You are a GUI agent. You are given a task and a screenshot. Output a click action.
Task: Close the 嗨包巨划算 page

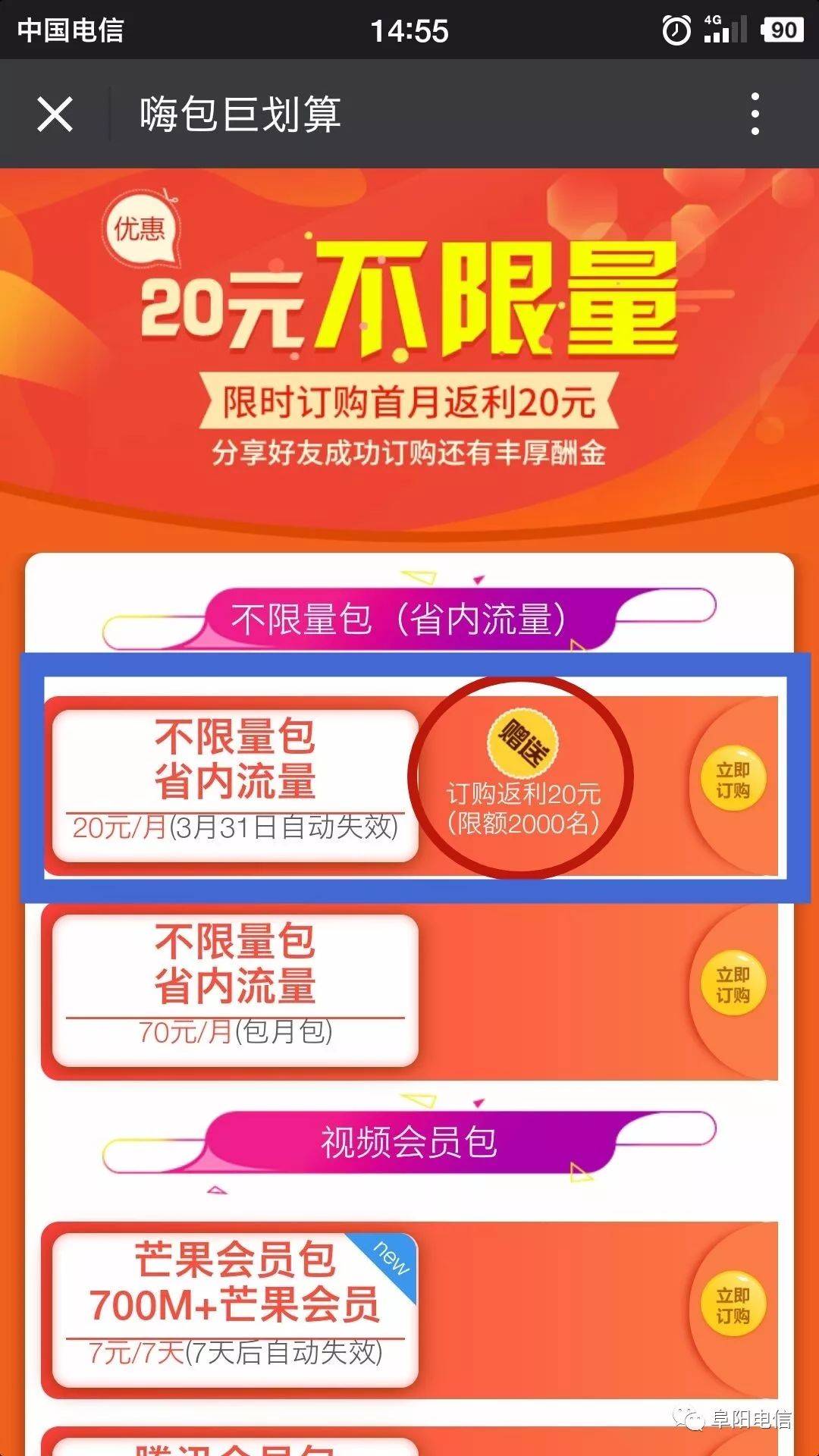pos(55,115)
